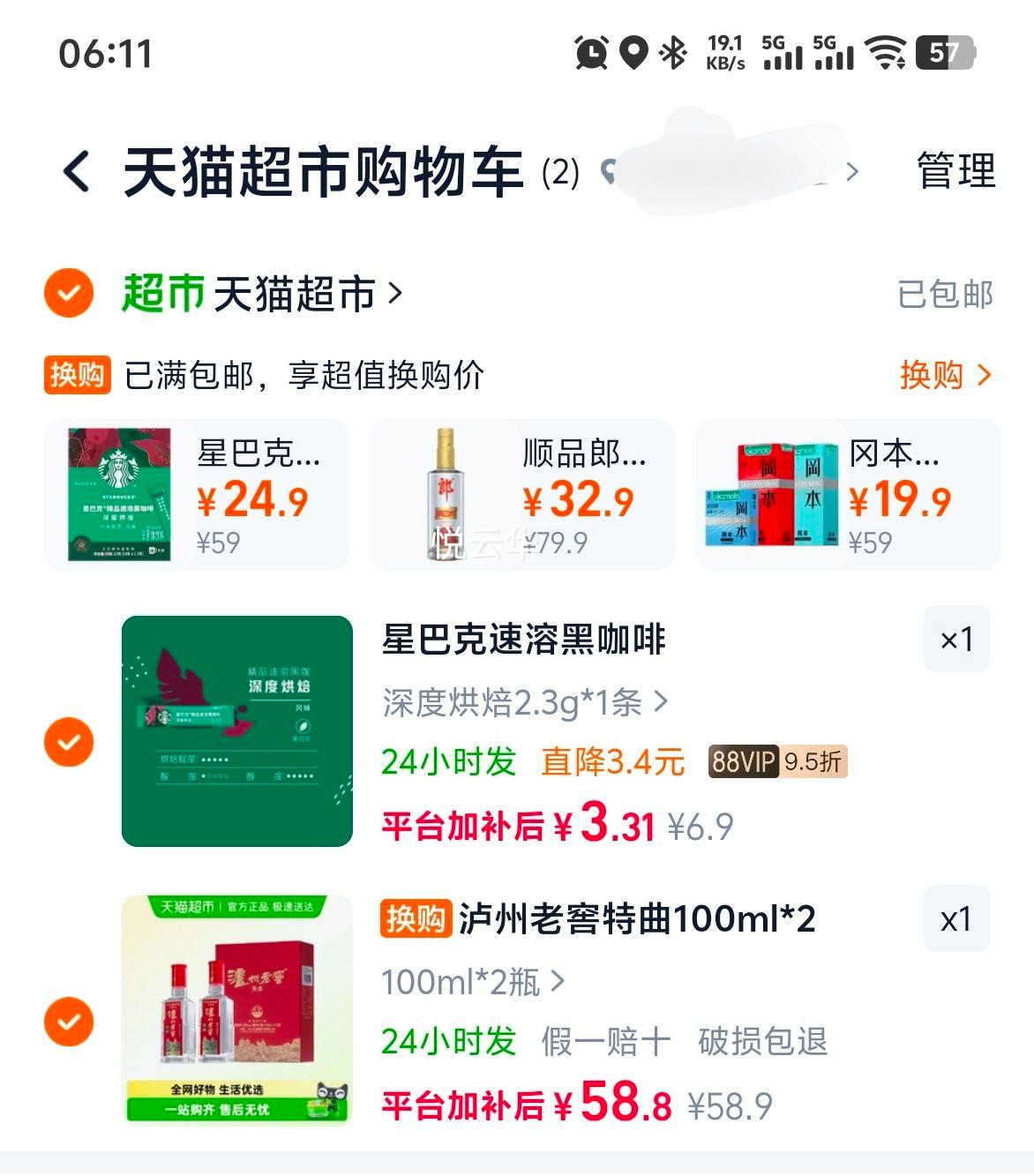Image resolution: width=1034 pixels, height=1176 pixels.
Task: Deselect the 天猫超市 store checkbox
Action: point(69,291)
